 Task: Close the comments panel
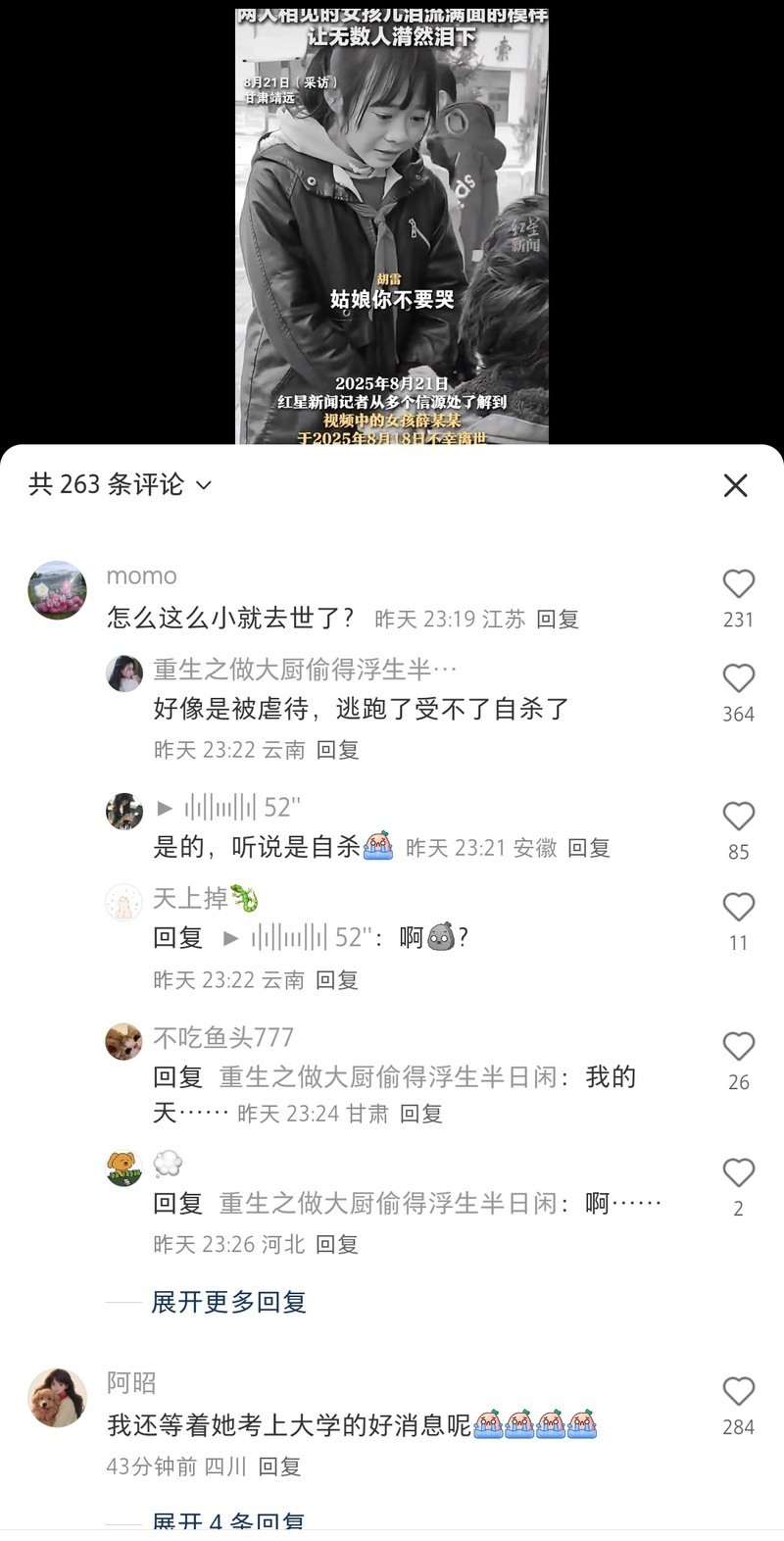pyautogui.click(x=735, y=485)
